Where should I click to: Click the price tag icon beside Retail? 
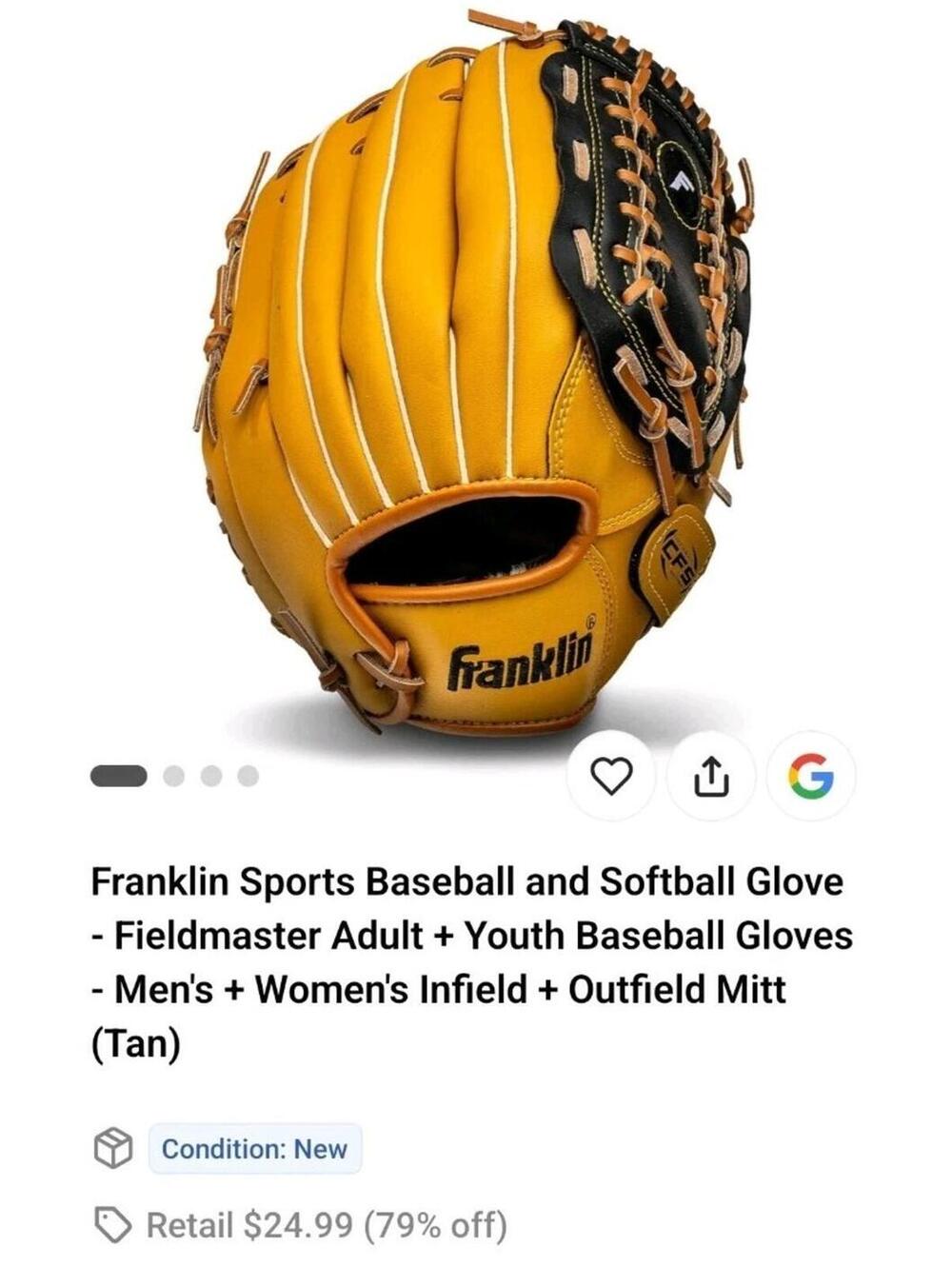point(118,1225)
